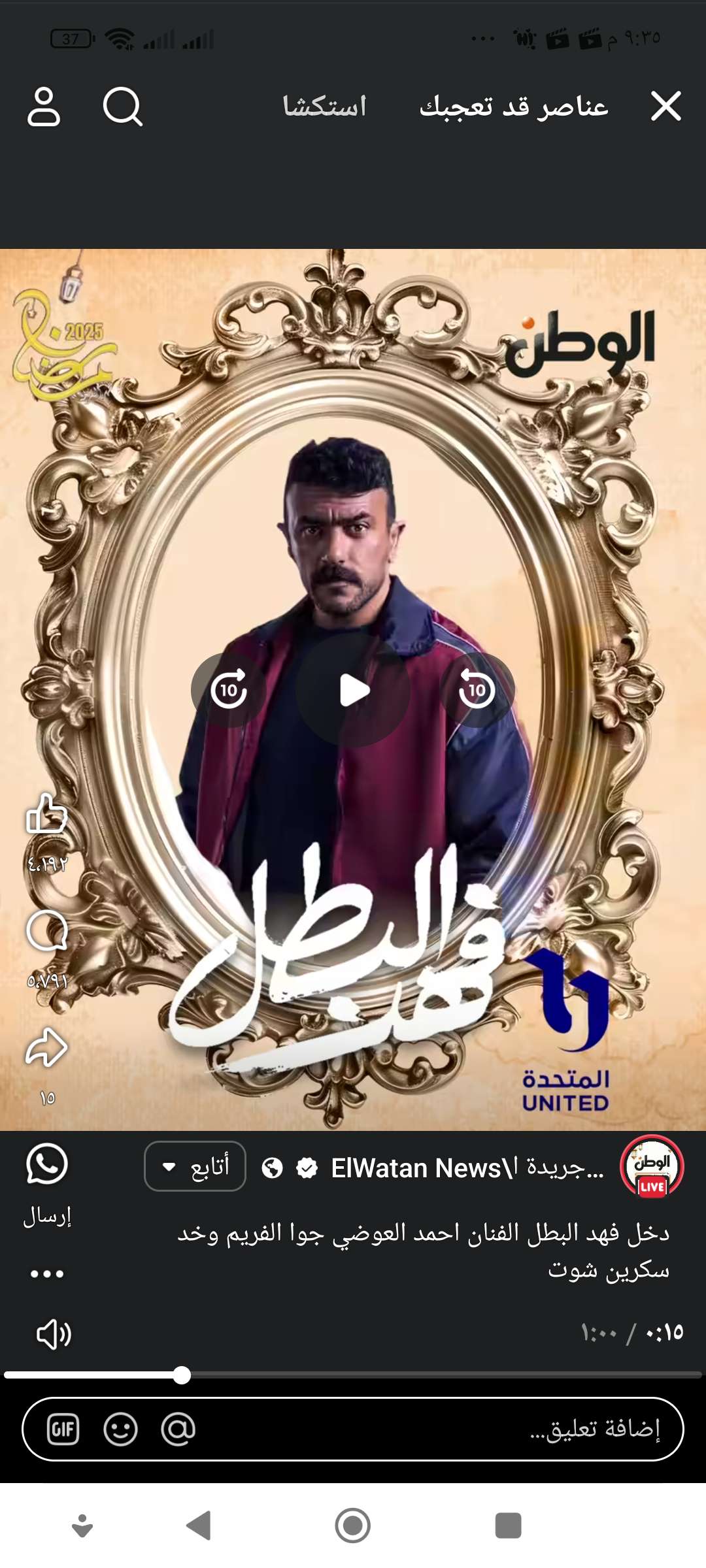Tap the forward 10 seconds button
Viewport: 706px width, 1568px height.
pyautogui.click(x=228, y=690)
